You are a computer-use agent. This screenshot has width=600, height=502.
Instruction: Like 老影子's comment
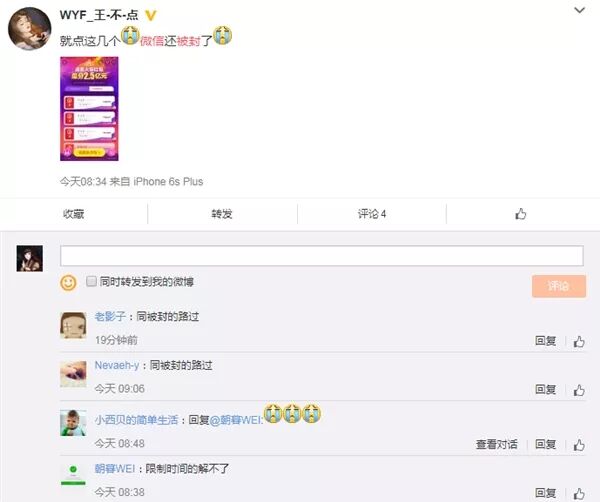tap(578, 341)
